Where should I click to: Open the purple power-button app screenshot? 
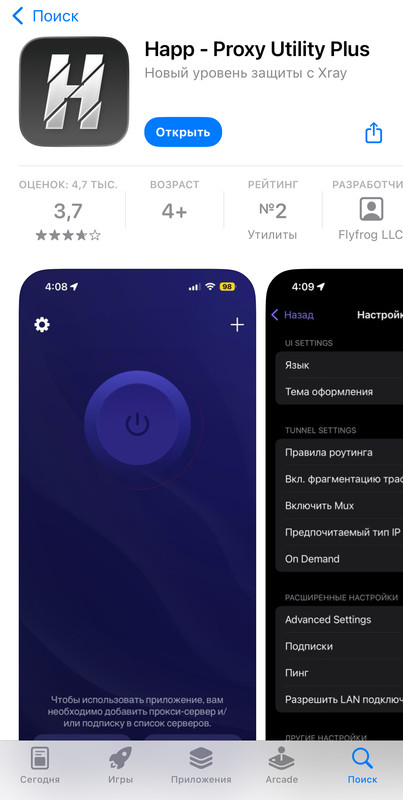pos(138,504)
